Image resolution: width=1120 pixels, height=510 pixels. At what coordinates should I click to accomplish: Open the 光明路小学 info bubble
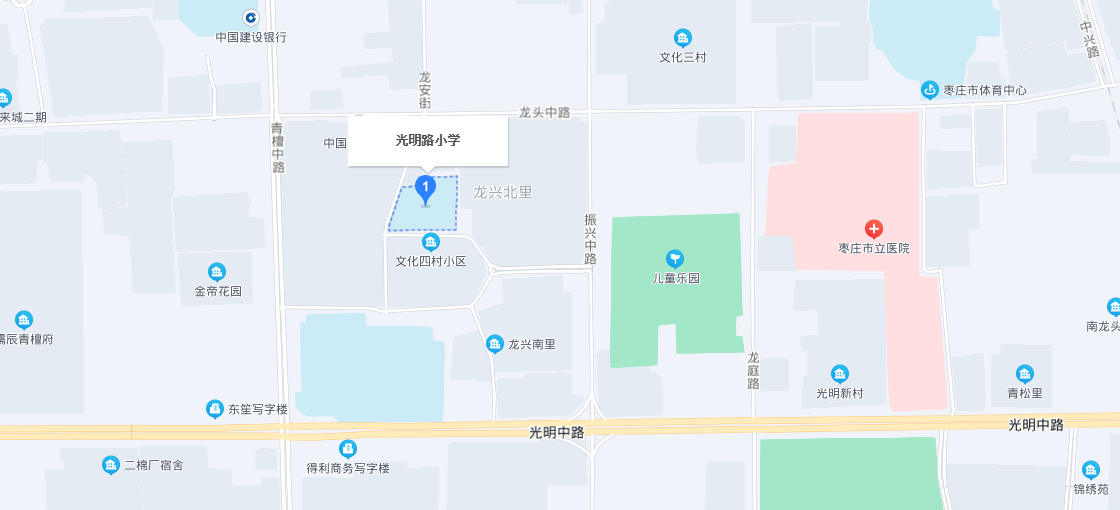pos(428,141)
